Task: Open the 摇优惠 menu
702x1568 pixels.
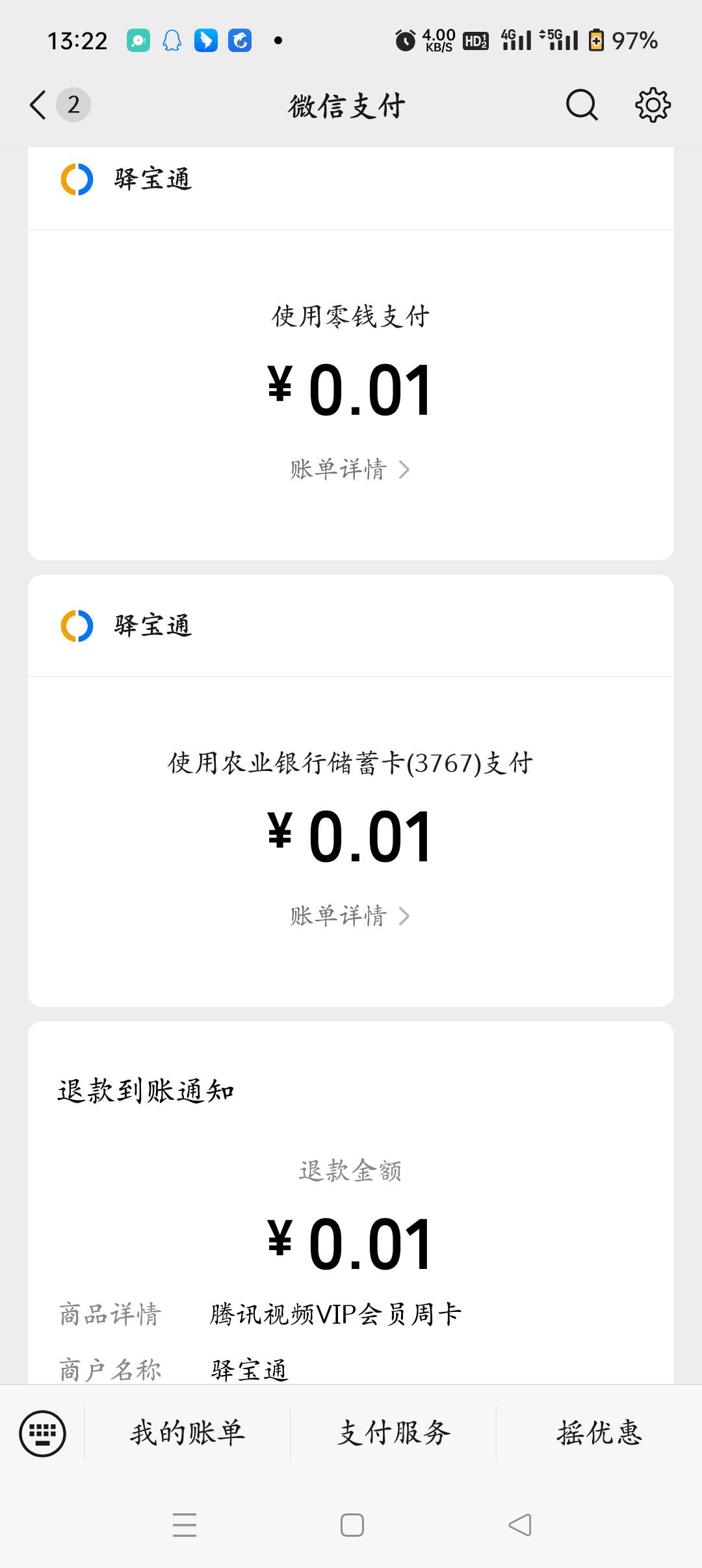Action: click(x=599, y=1433)
